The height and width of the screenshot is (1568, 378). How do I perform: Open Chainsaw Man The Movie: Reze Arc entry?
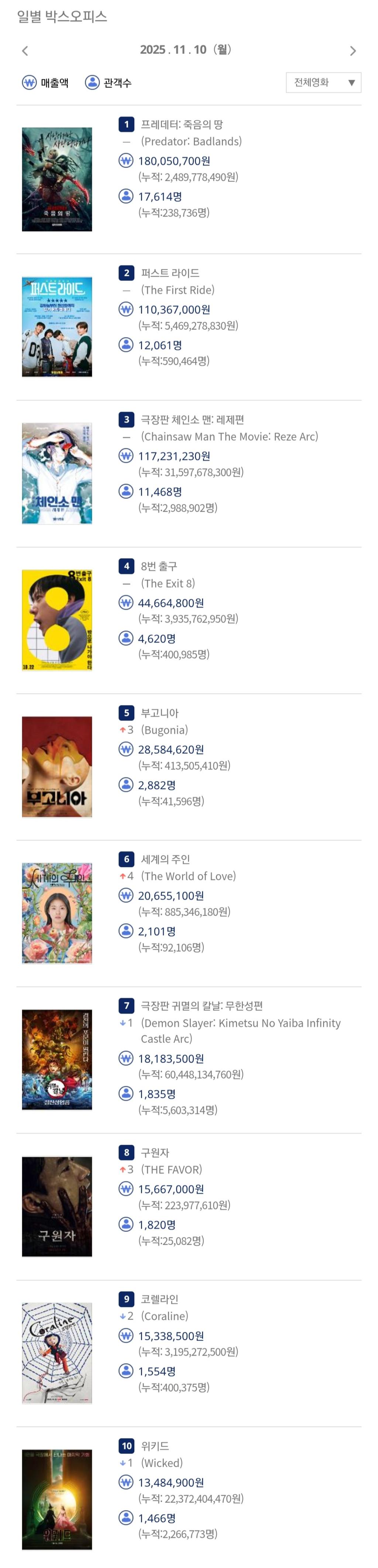coord(192,420)
